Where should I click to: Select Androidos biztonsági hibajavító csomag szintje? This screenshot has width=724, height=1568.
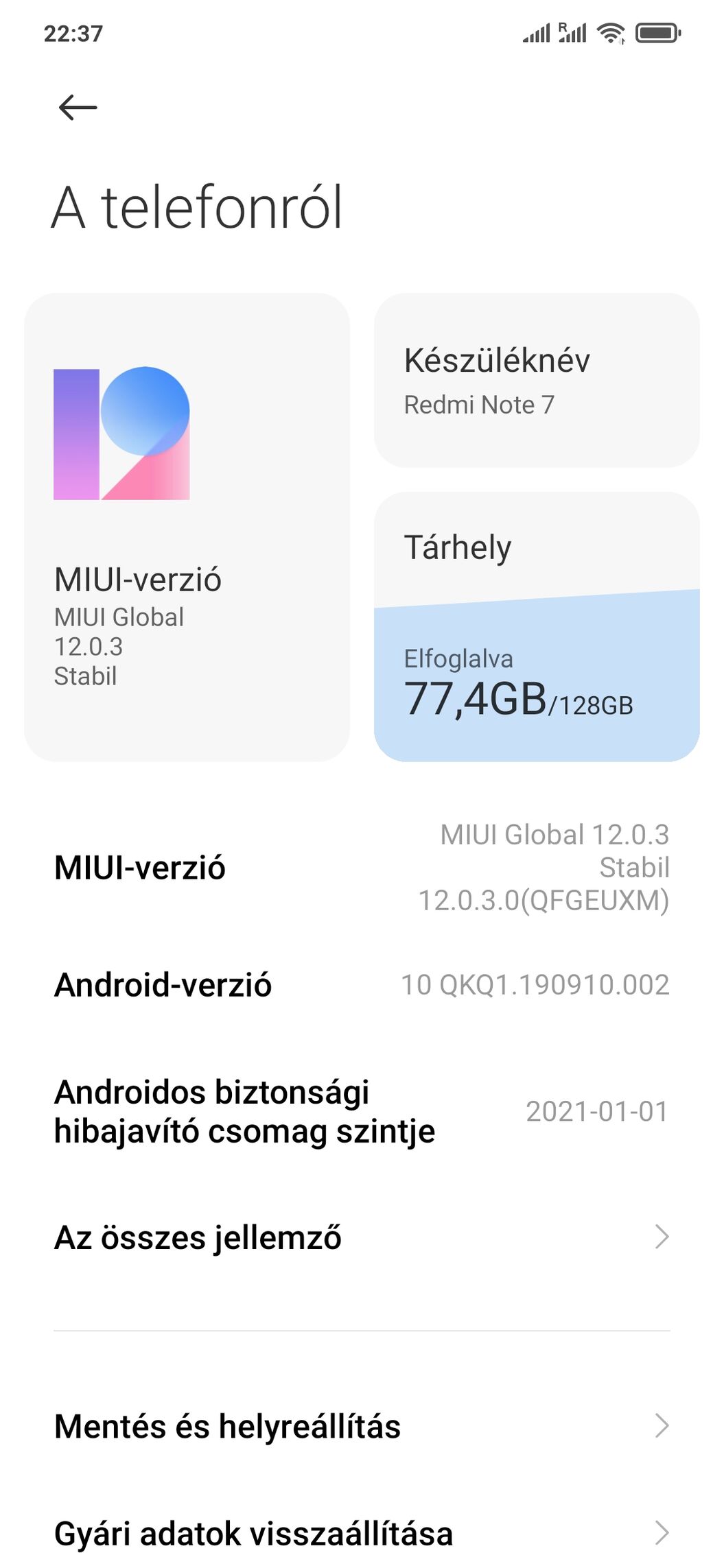click(x=362, y=1111)
